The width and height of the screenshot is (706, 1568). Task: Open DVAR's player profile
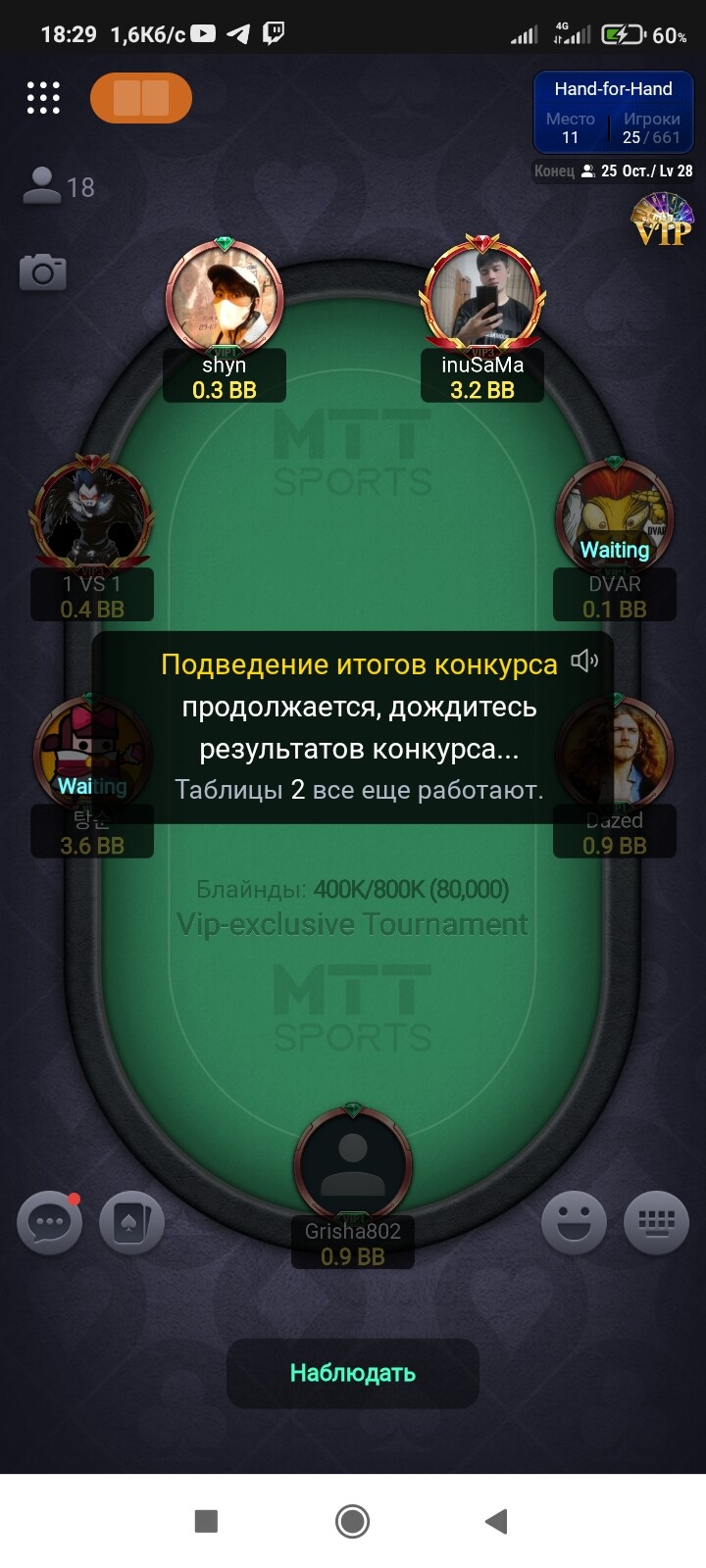click(615, 515)
